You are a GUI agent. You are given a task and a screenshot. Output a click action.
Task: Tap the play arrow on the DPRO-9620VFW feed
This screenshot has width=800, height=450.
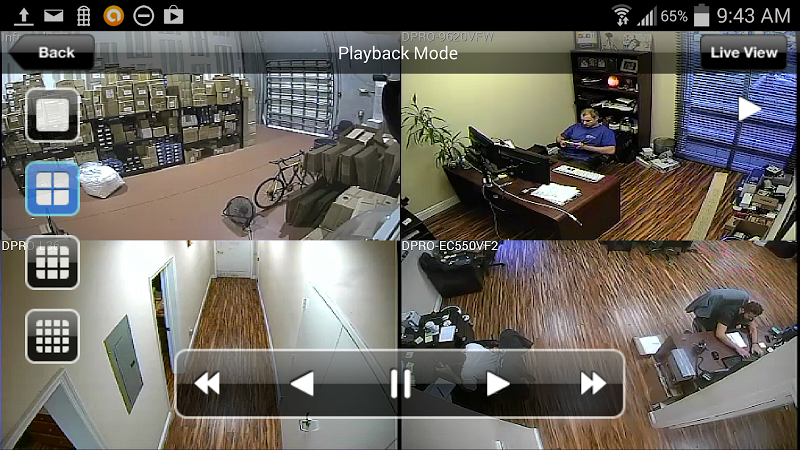pyautogui.click(x=749, y=109)
